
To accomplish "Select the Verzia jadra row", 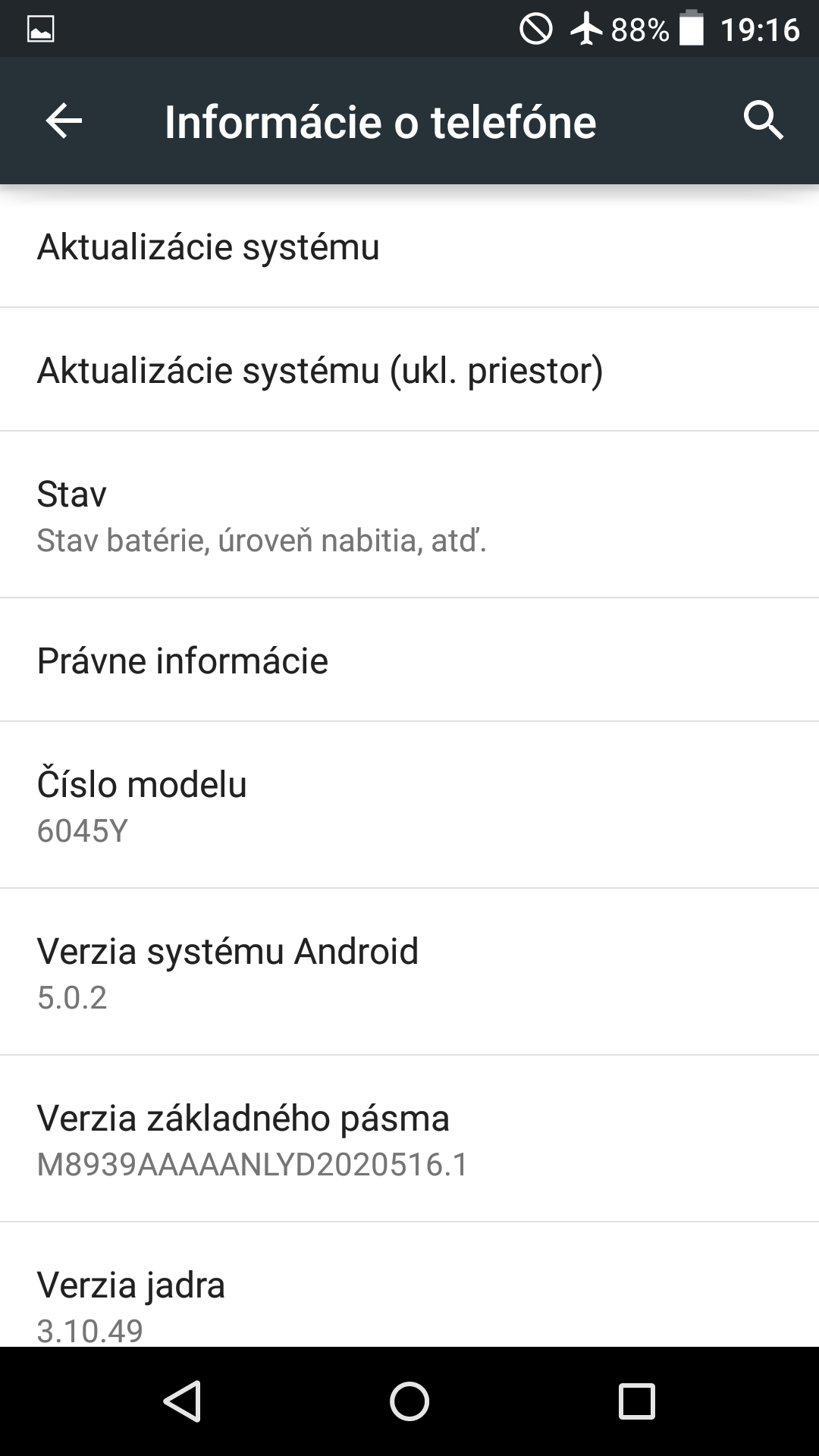I will (x=409, y=1285).
